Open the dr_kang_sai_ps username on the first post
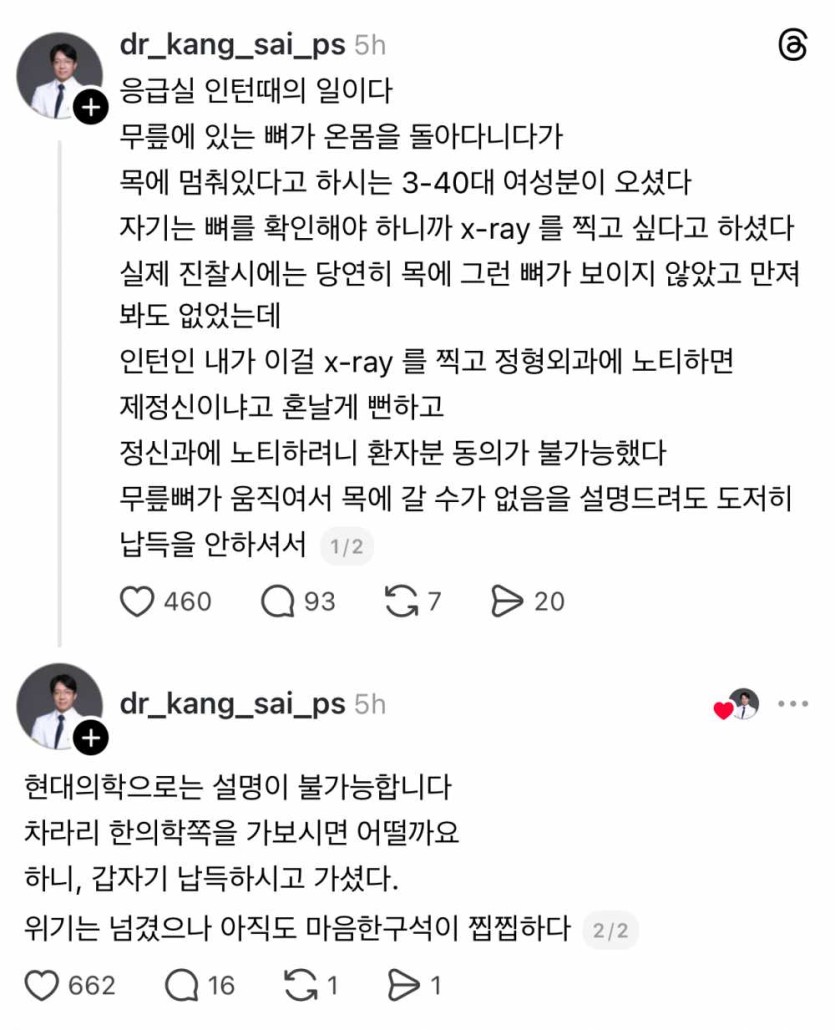 (232, 45)
